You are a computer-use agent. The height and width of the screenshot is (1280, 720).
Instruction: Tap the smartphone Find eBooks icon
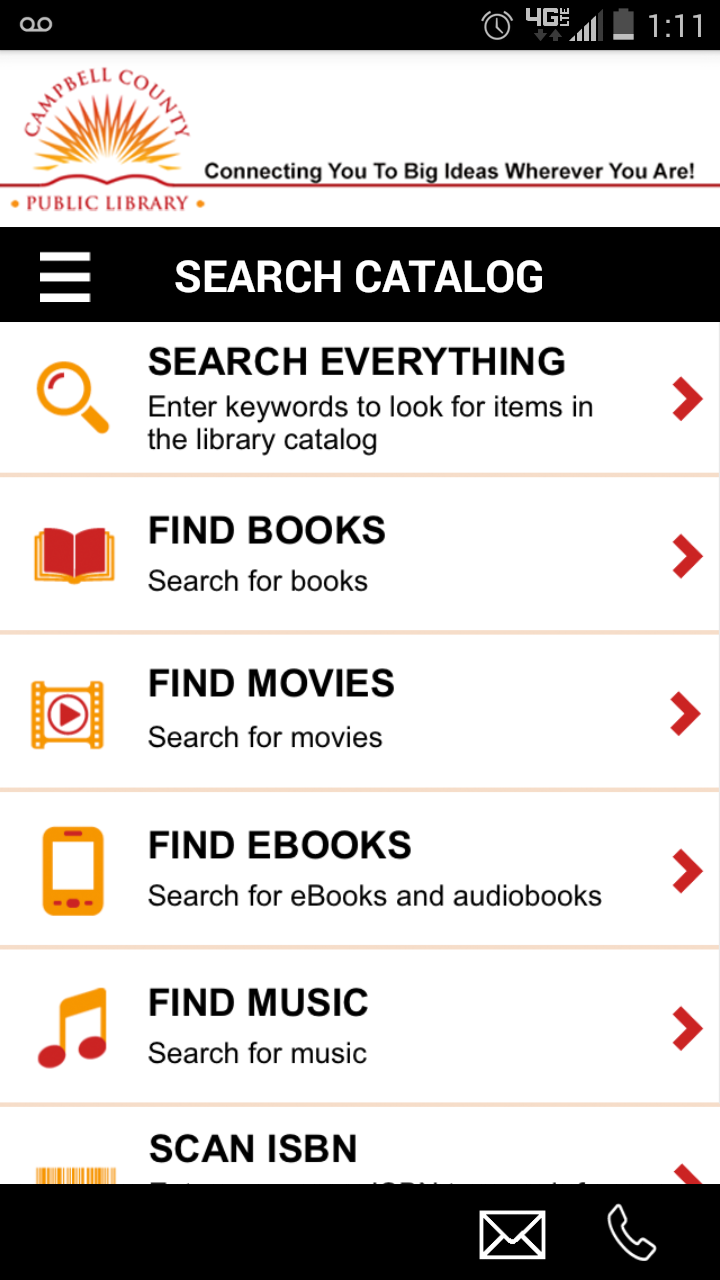pyautogui.click(x=75, y=867)
